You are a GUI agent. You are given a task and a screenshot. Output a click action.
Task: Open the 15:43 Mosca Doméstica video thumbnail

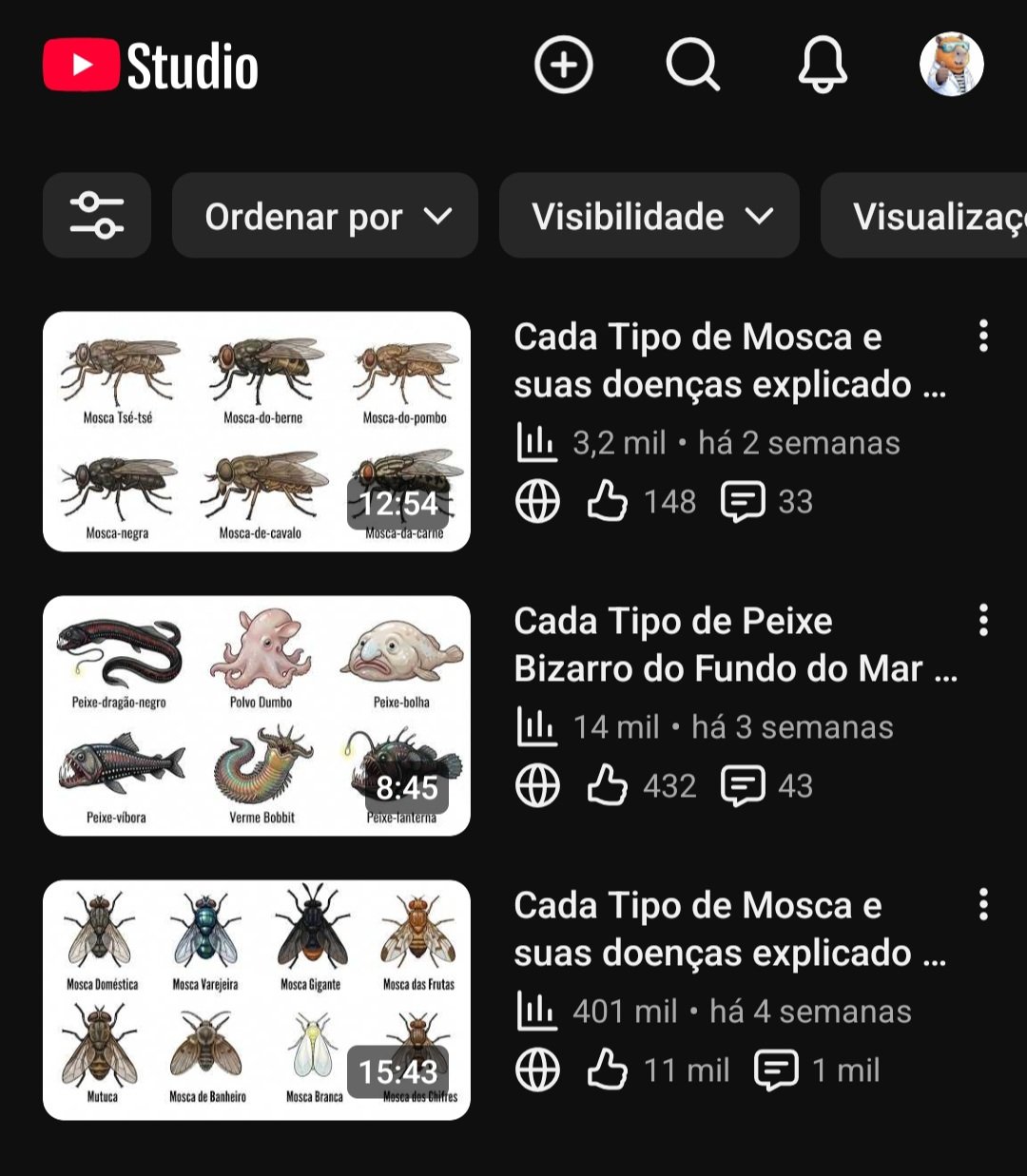pyautogui.click(x=257, y=1000)
